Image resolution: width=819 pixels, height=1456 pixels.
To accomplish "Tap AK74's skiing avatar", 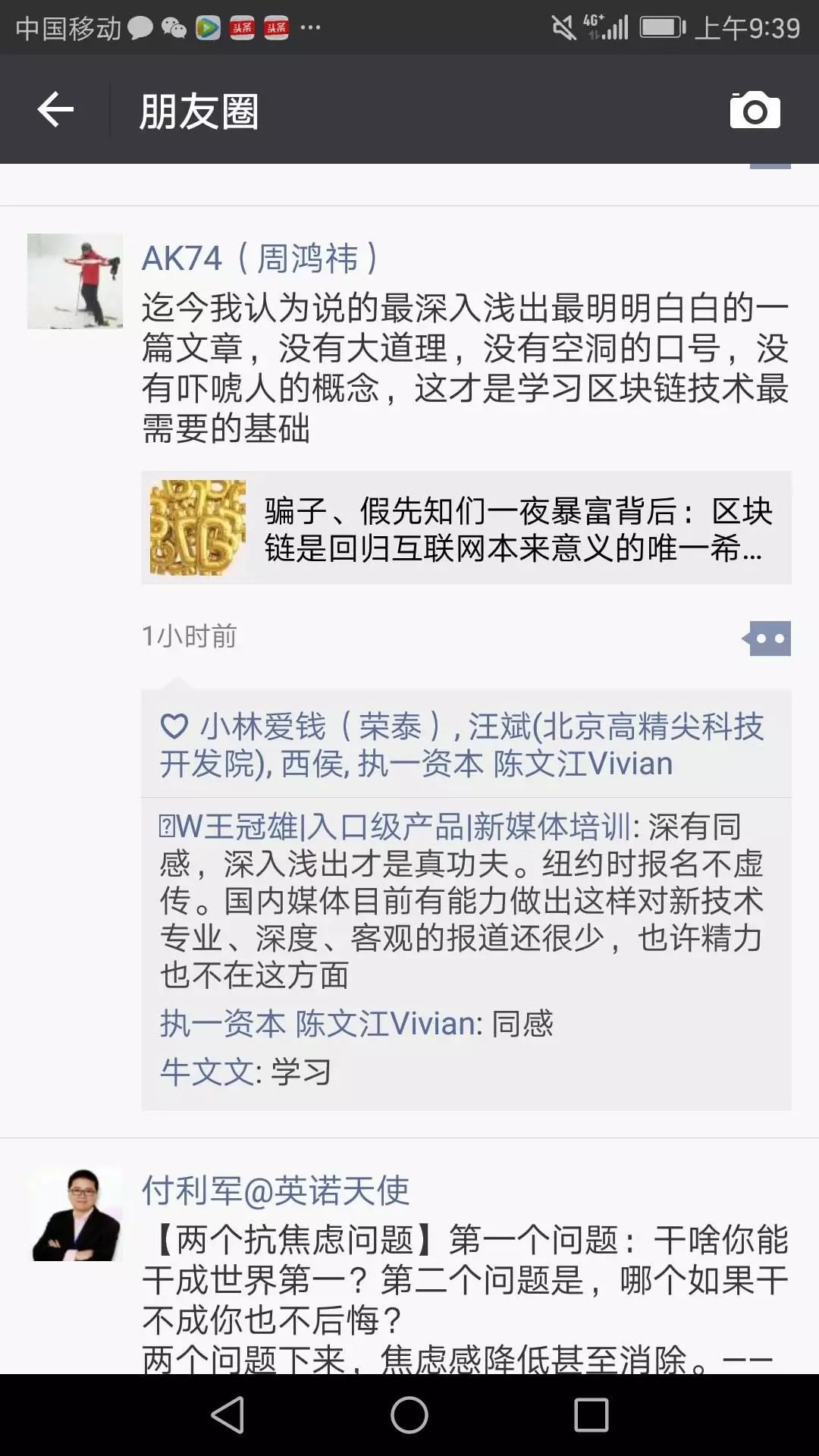I will 74,281.
